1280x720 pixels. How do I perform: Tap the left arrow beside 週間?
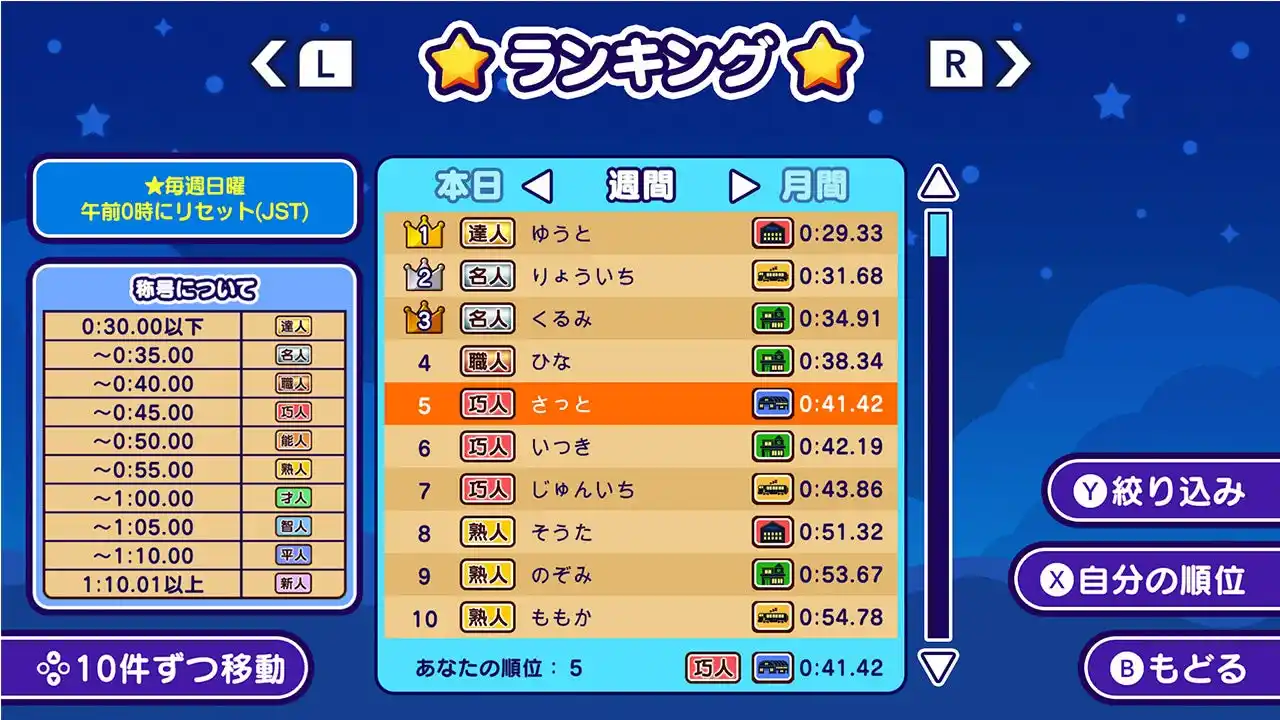tap(538, 186)
